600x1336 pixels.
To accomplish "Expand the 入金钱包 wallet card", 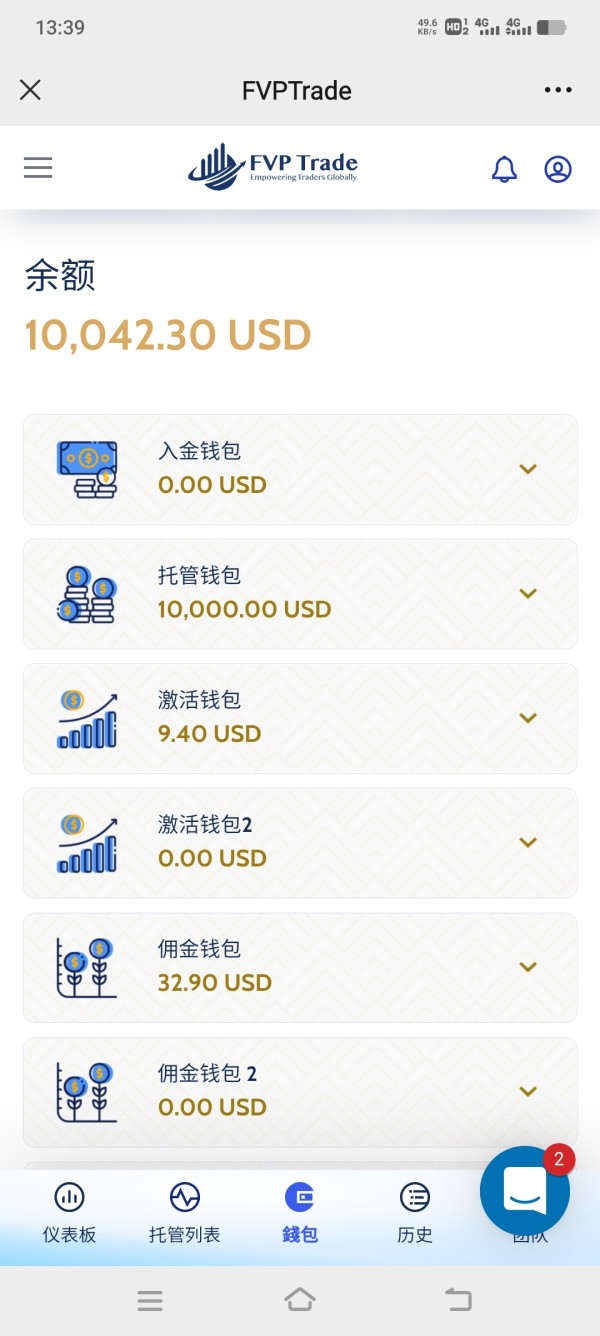I will 528,469.
